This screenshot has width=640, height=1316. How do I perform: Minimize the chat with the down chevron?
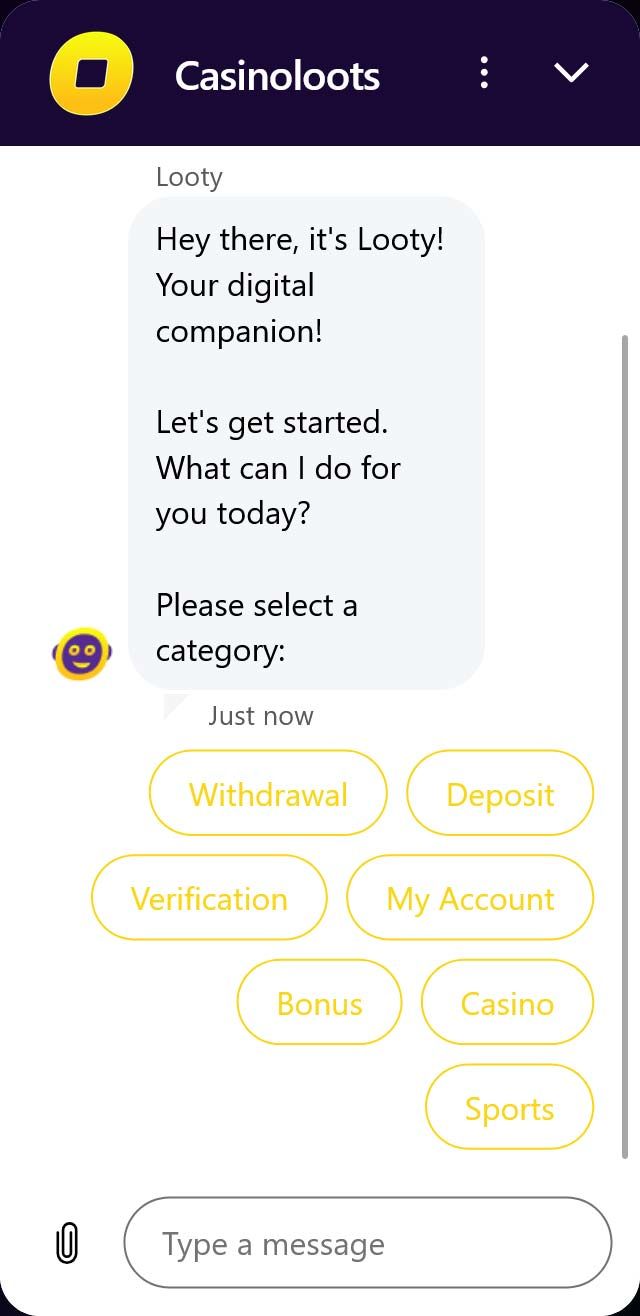(571, 72)
